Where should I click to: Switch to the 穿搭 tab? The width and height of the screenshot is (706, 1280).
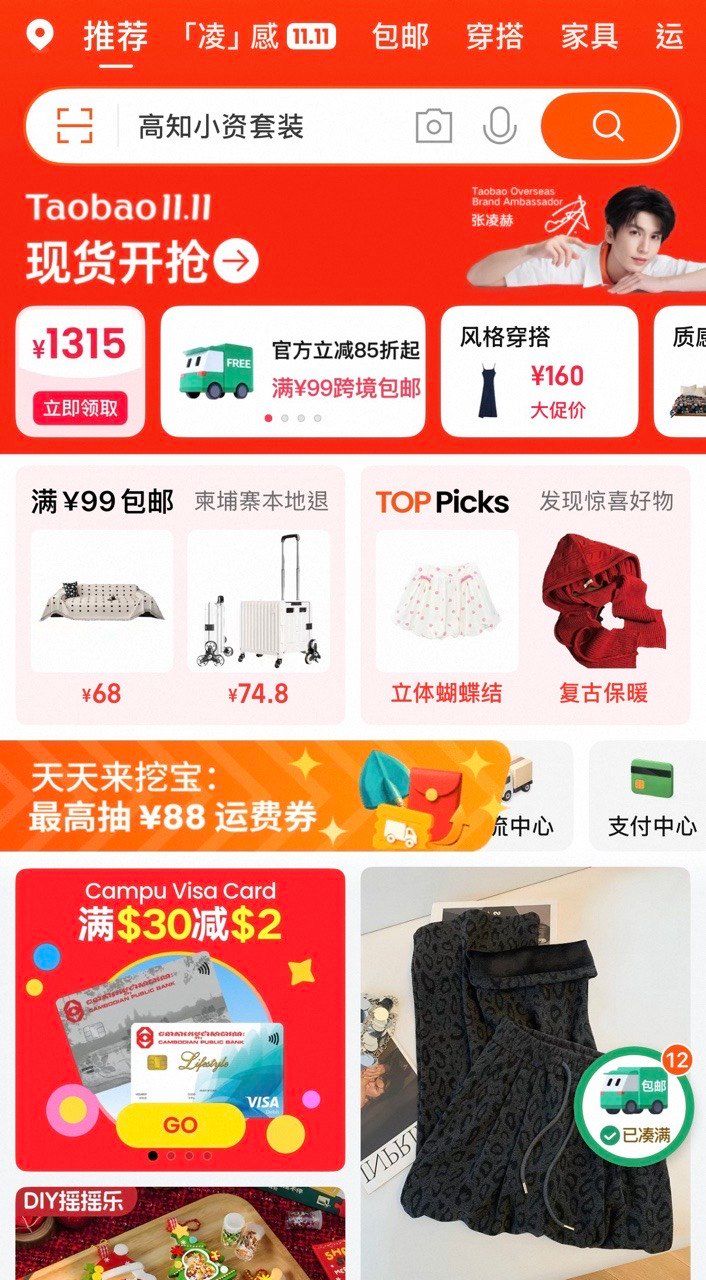pyautogui.click(x=495, y=37)
